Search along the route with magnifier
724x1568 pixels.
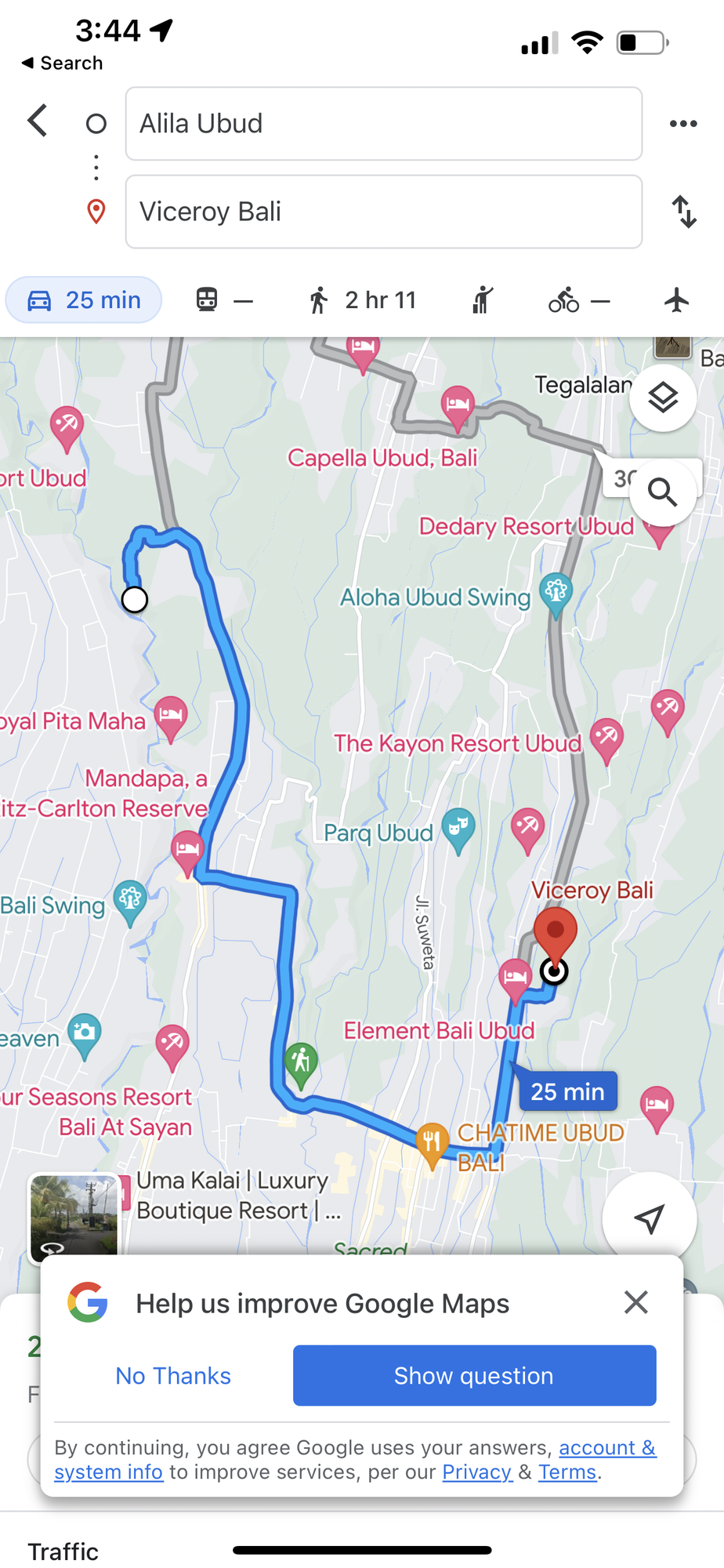[x=663, y=492]
